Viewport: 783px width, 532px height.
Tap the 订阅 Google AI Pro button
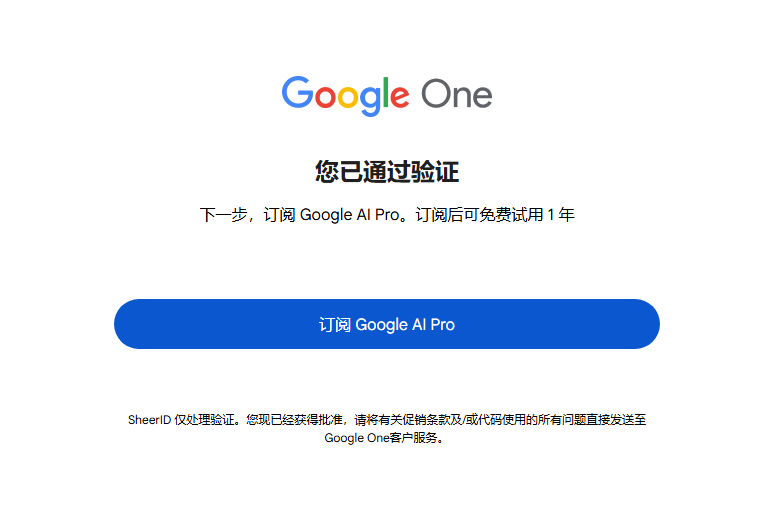tap(387, 324)
